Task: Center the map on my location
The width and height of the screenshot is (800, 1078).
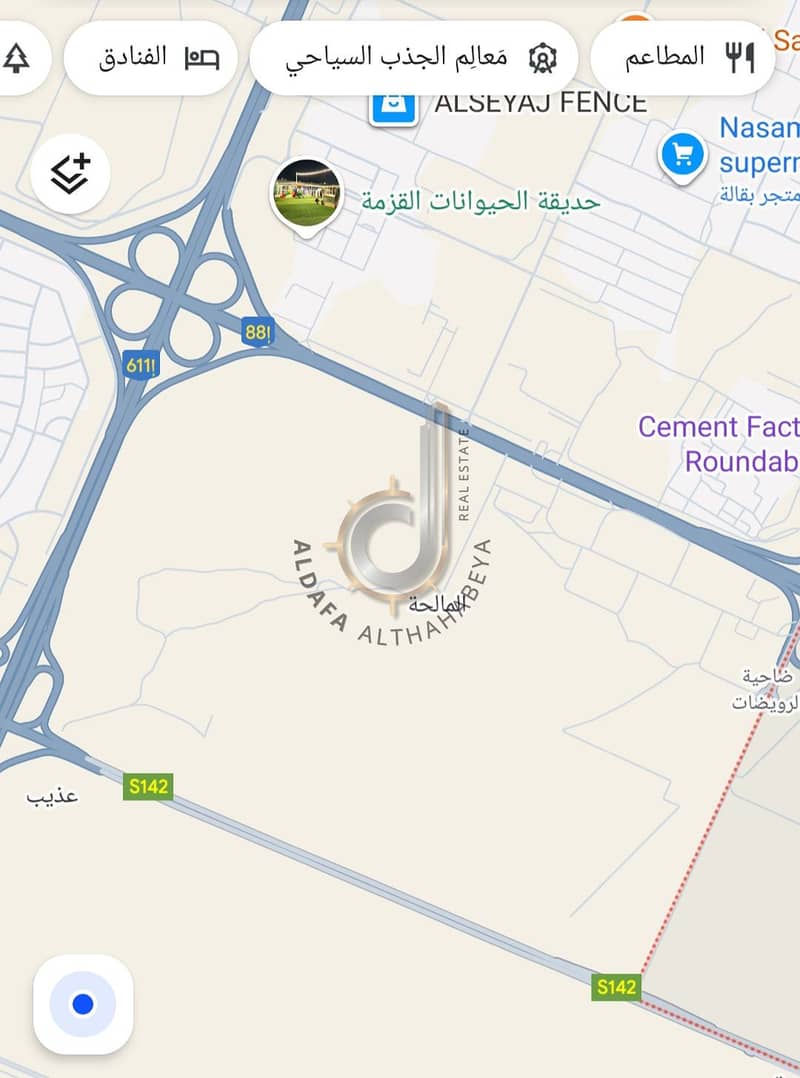Action: 83,1004
